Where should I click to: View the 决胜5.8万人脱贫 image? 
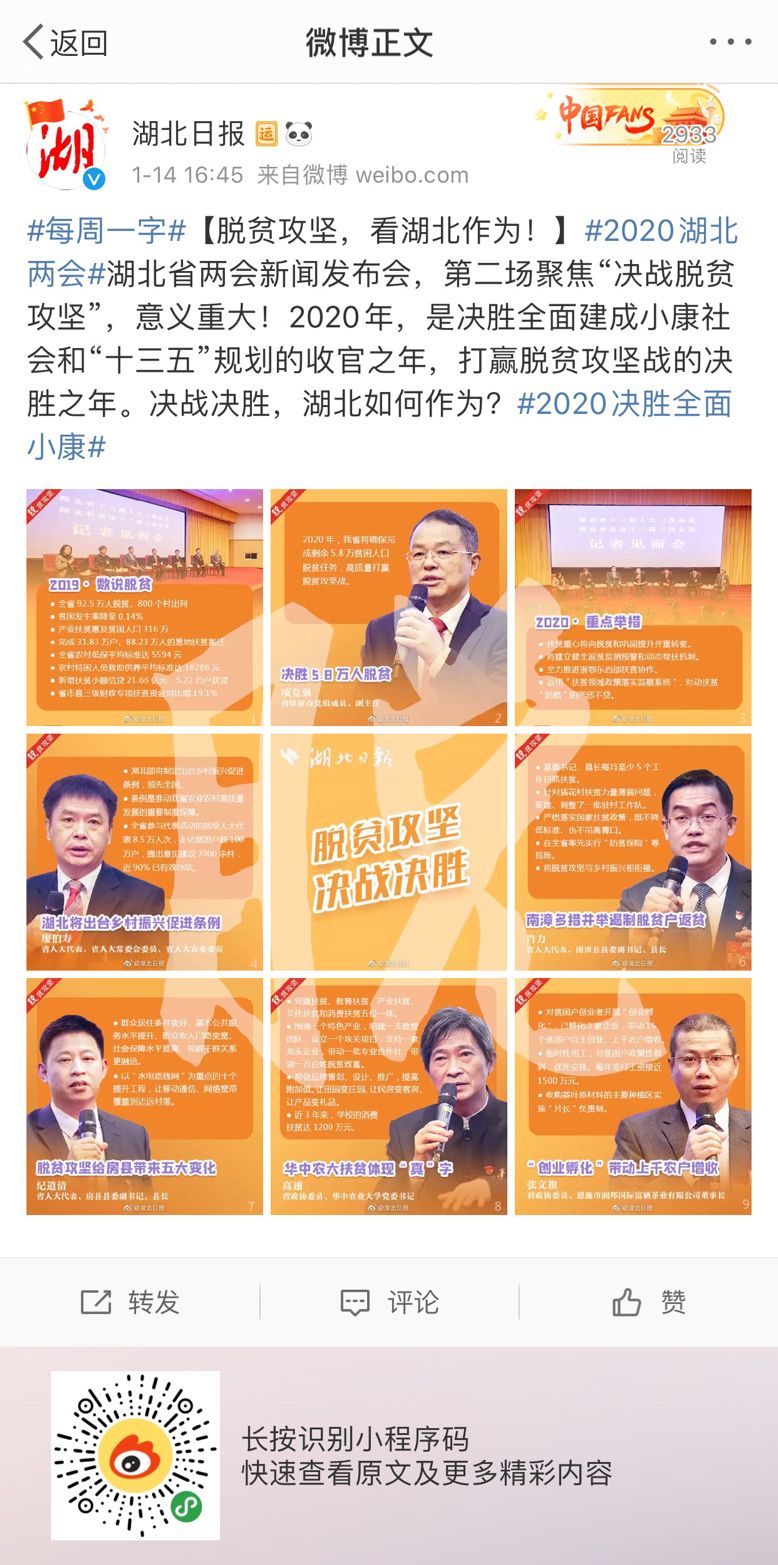pos(388,607)
